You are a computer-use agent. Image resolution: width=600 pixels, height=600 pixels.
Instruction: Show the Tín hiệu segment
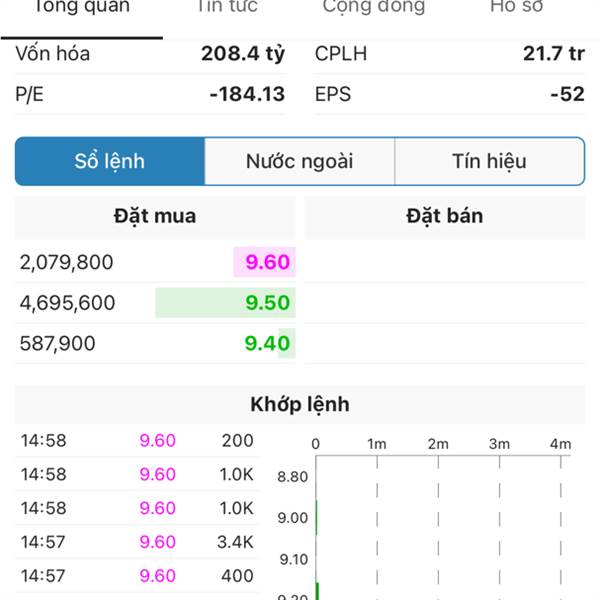(x=489, y=162)
